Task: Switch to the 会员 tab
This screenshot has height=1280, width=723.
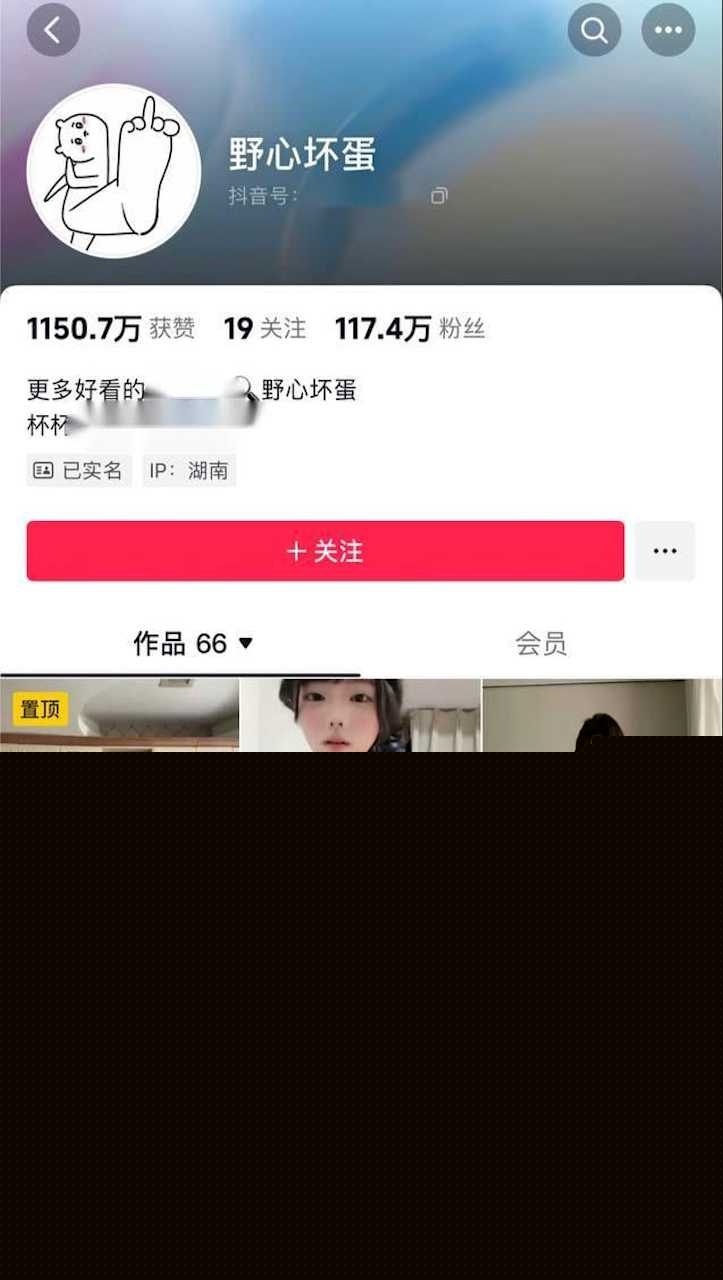Action: coord(541,643)
